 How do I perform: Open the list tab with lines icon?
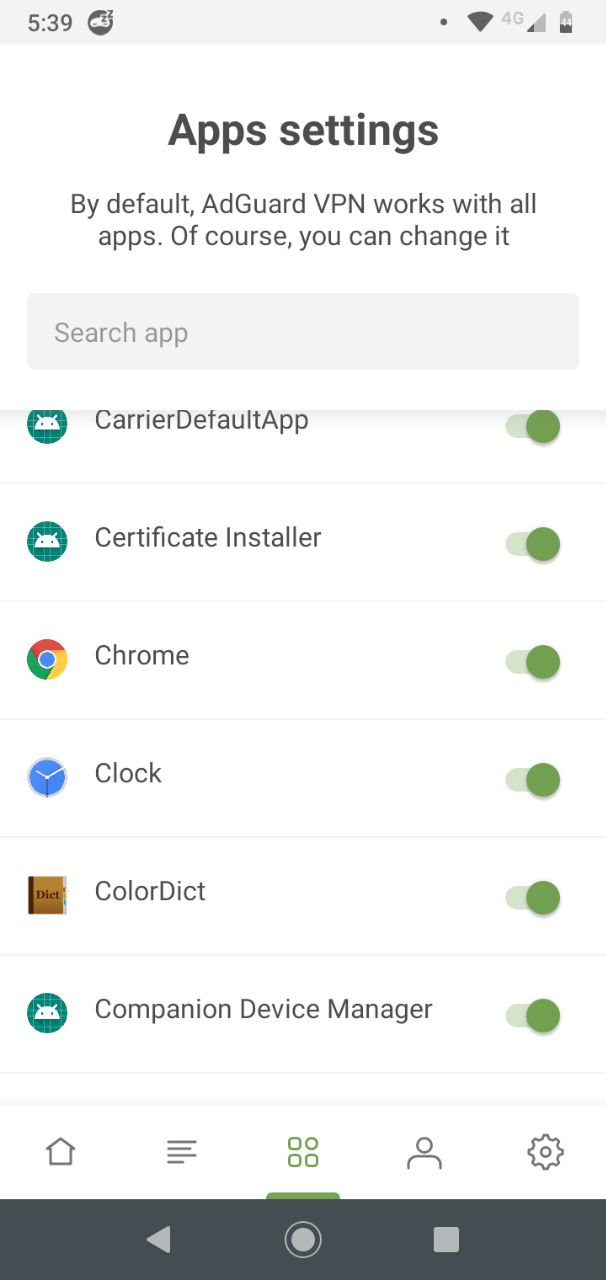182,1152
